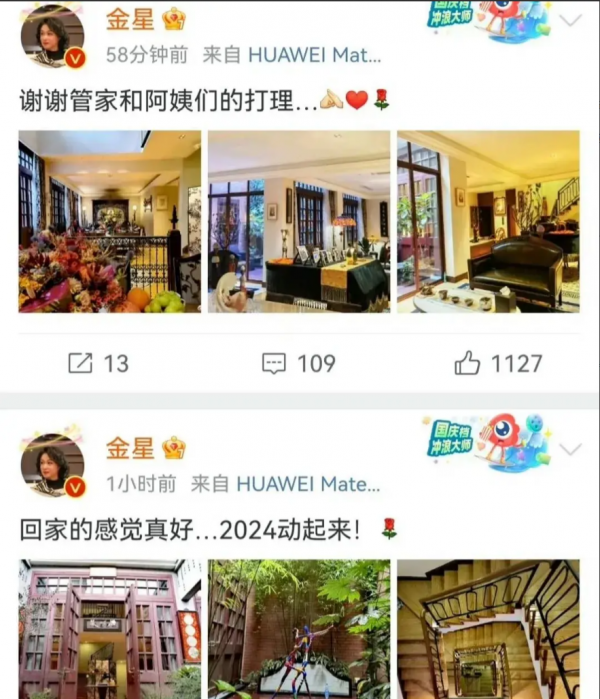The width and height of the screenshot is (600, 699).
Task: Open the 金星 username on the 1小时前 post
Action: 130,448
